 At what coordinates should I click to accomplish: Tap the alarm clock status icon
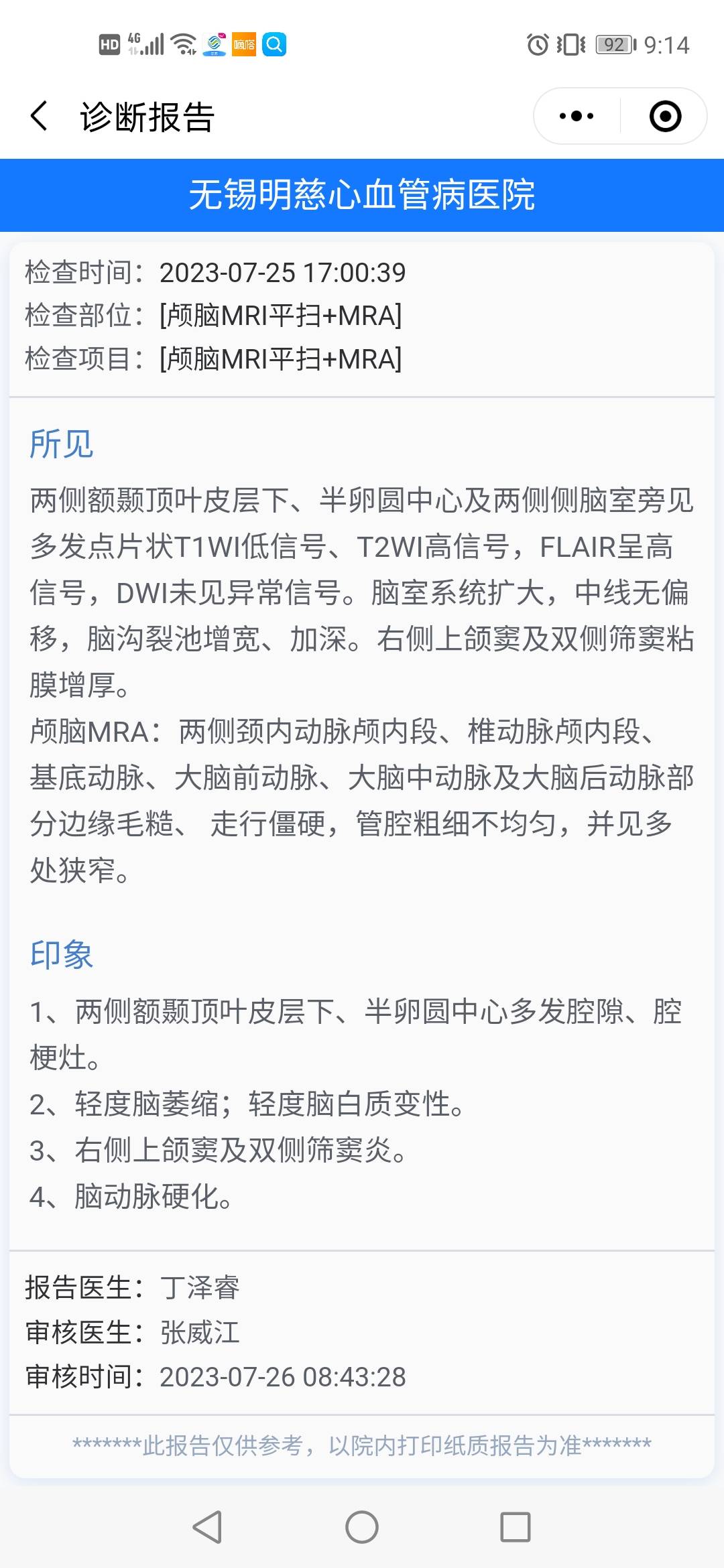(538, 43)
